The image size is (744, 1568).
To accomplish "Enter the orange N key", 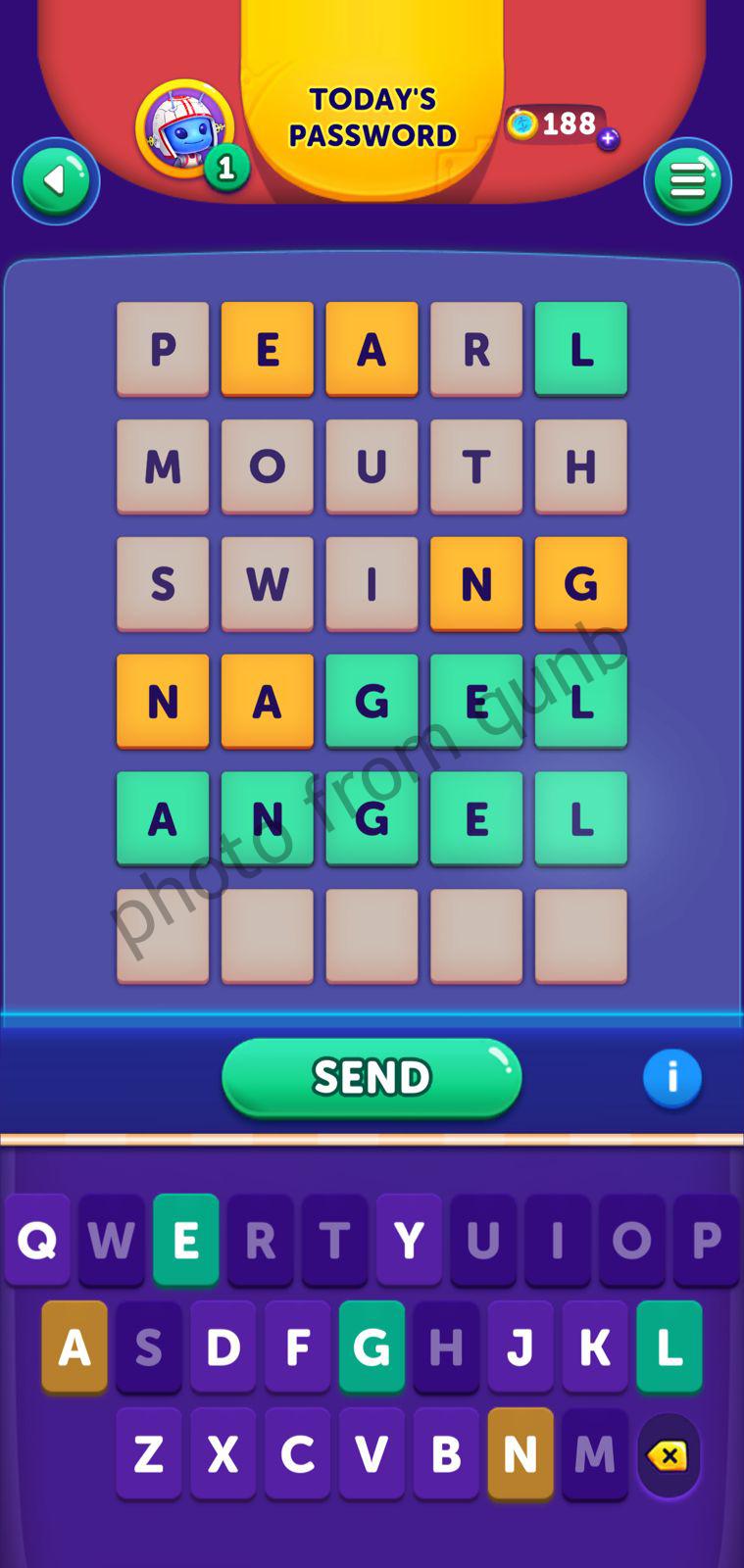I will click(x=521, y=1455).
